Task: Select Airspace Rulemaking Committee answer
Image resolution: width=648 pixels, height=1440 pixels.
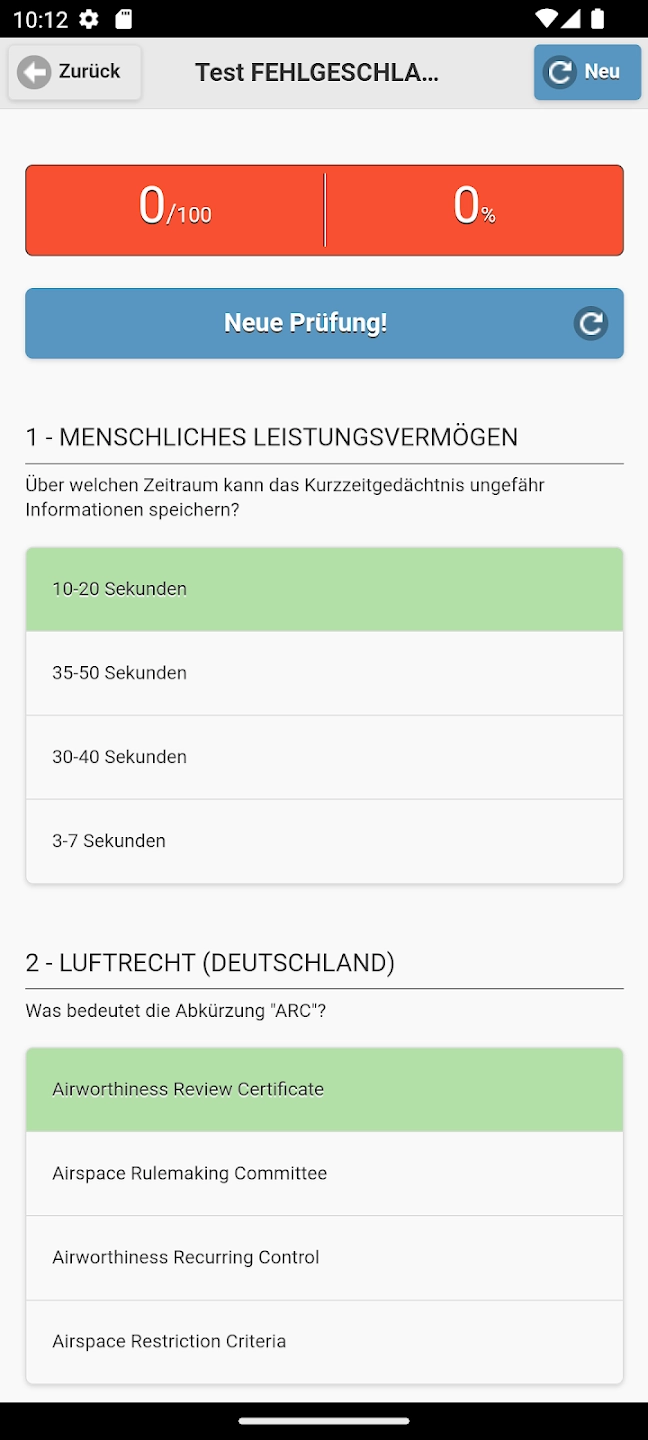Action: pyautogui.click(x=324, y=1173)
